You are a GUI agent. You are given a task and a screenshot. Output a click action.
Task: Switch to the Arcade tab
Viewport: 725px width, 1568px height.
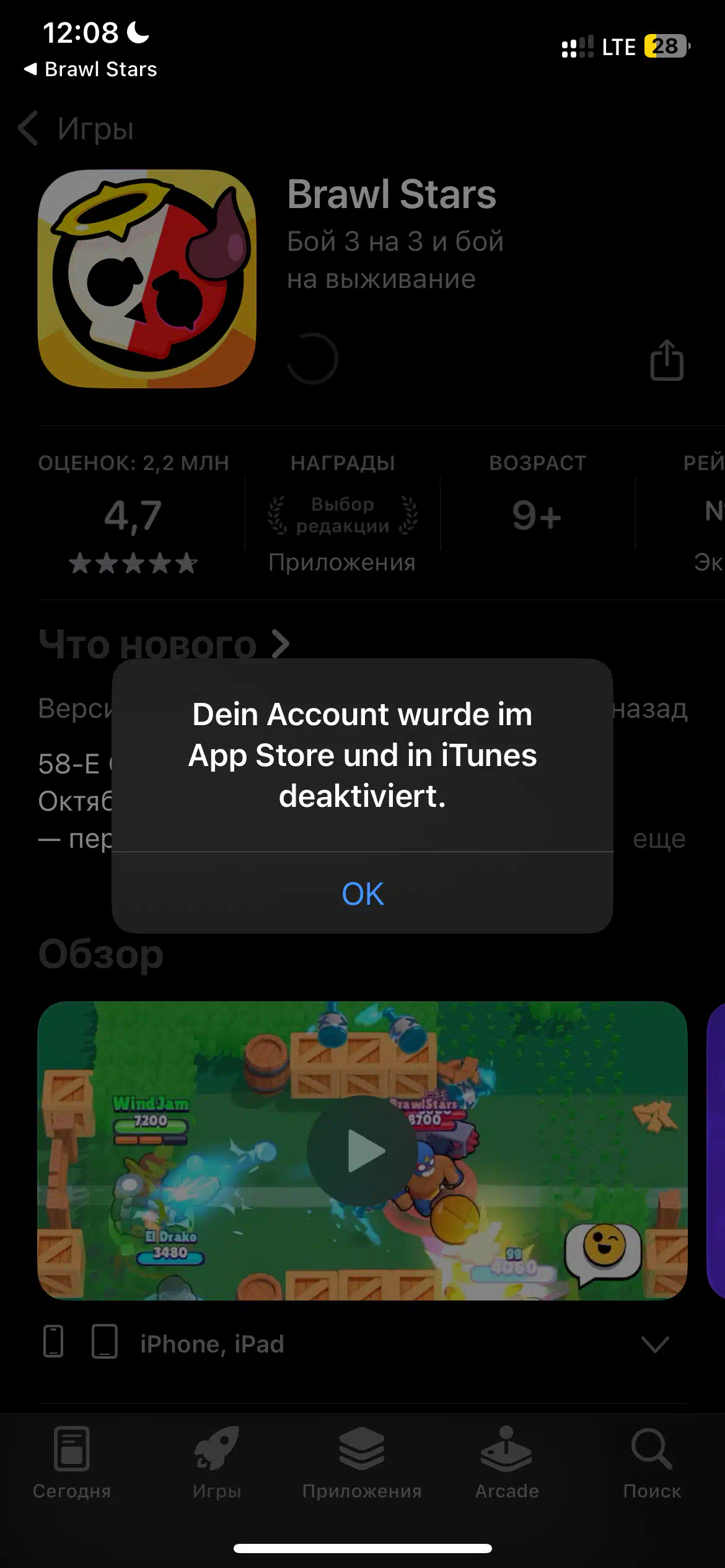(x=507, y=1463)
